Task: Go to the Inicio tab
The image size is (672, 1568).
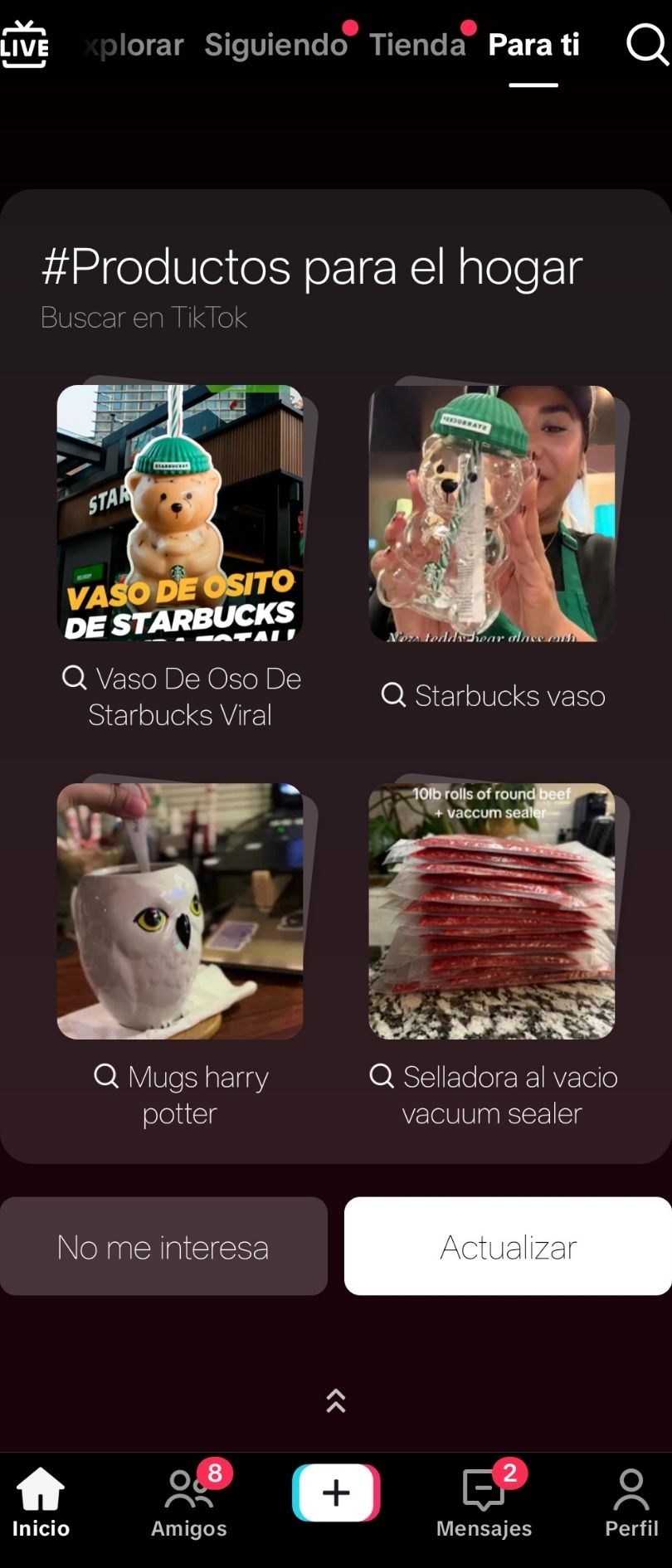Action: coord(41,1502)
